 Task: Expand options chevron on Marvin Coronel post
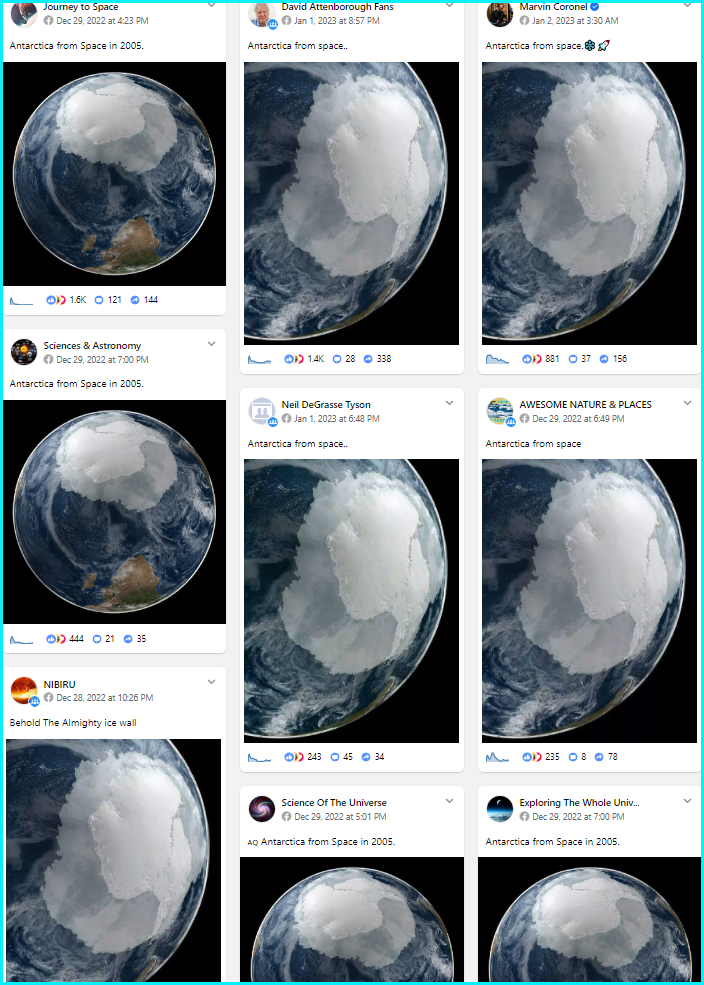pyautogui.click(x=687, y=6)
